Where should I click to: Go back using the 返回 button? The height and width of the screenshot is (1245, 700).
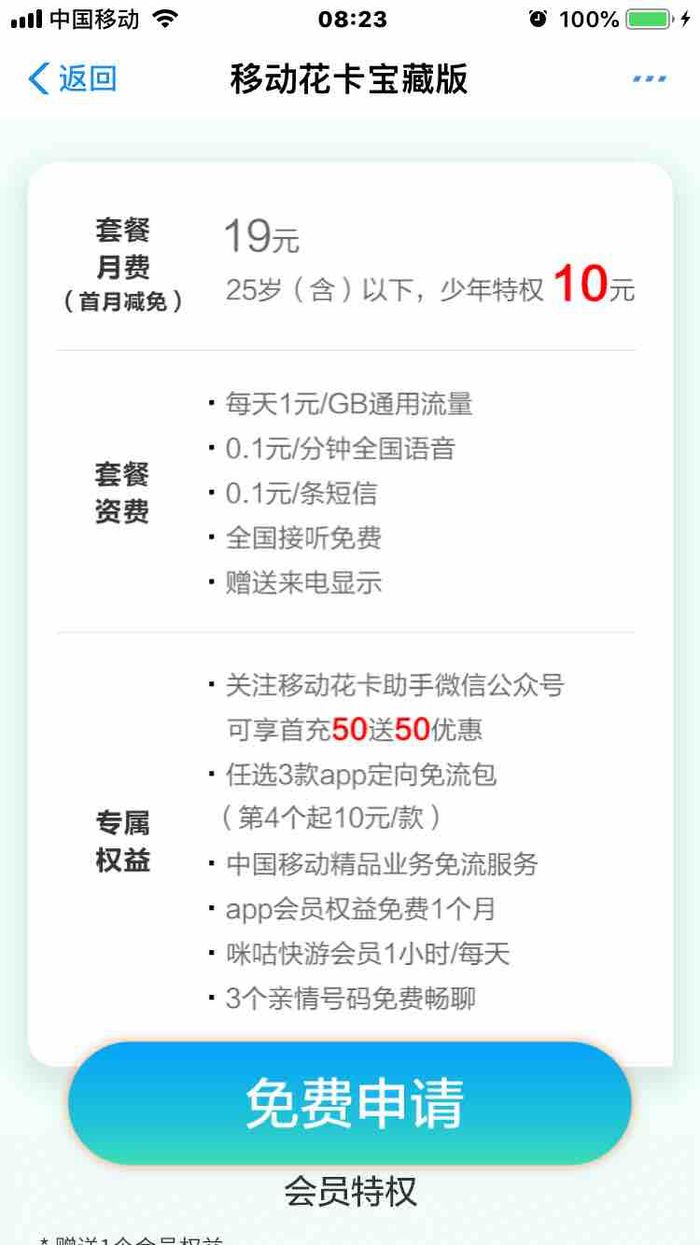[x=72, y=79]
